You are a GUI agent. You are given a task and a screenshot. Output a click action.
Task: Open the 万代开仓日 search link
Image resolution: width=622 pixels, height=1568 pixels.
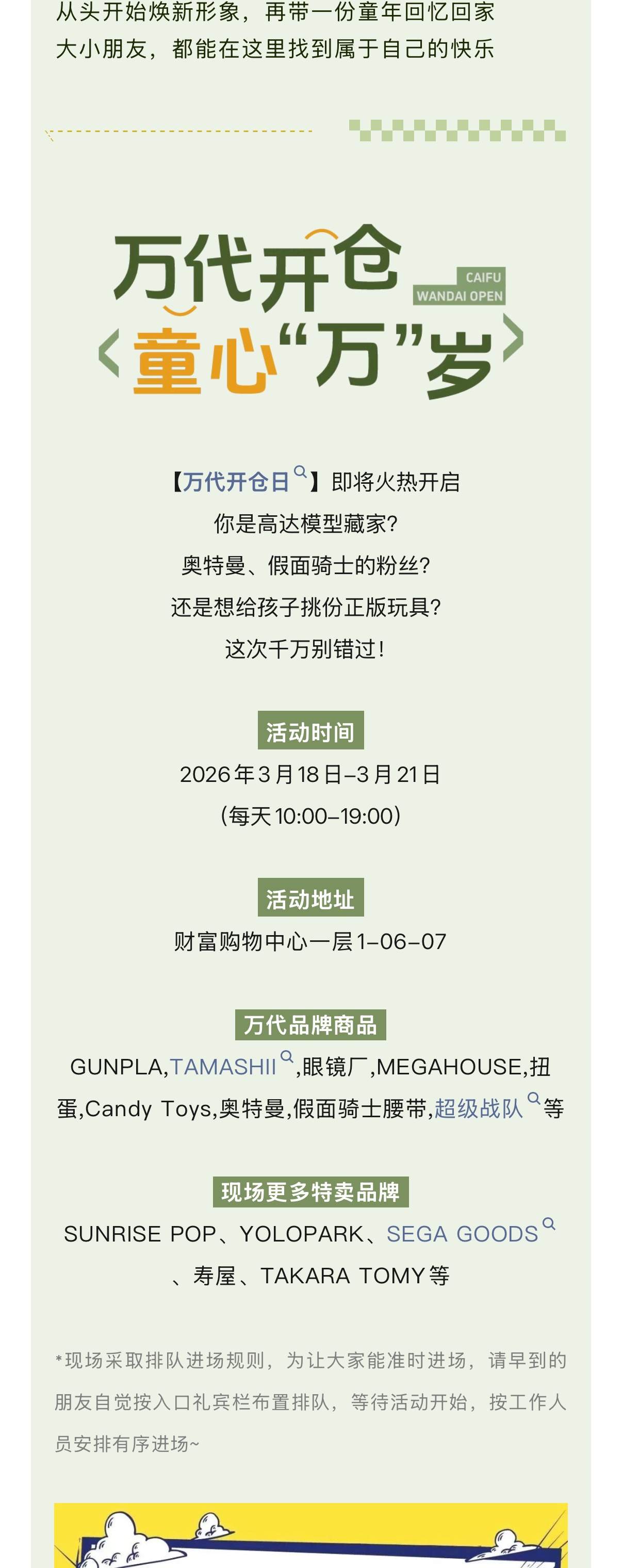pos(236,482)
